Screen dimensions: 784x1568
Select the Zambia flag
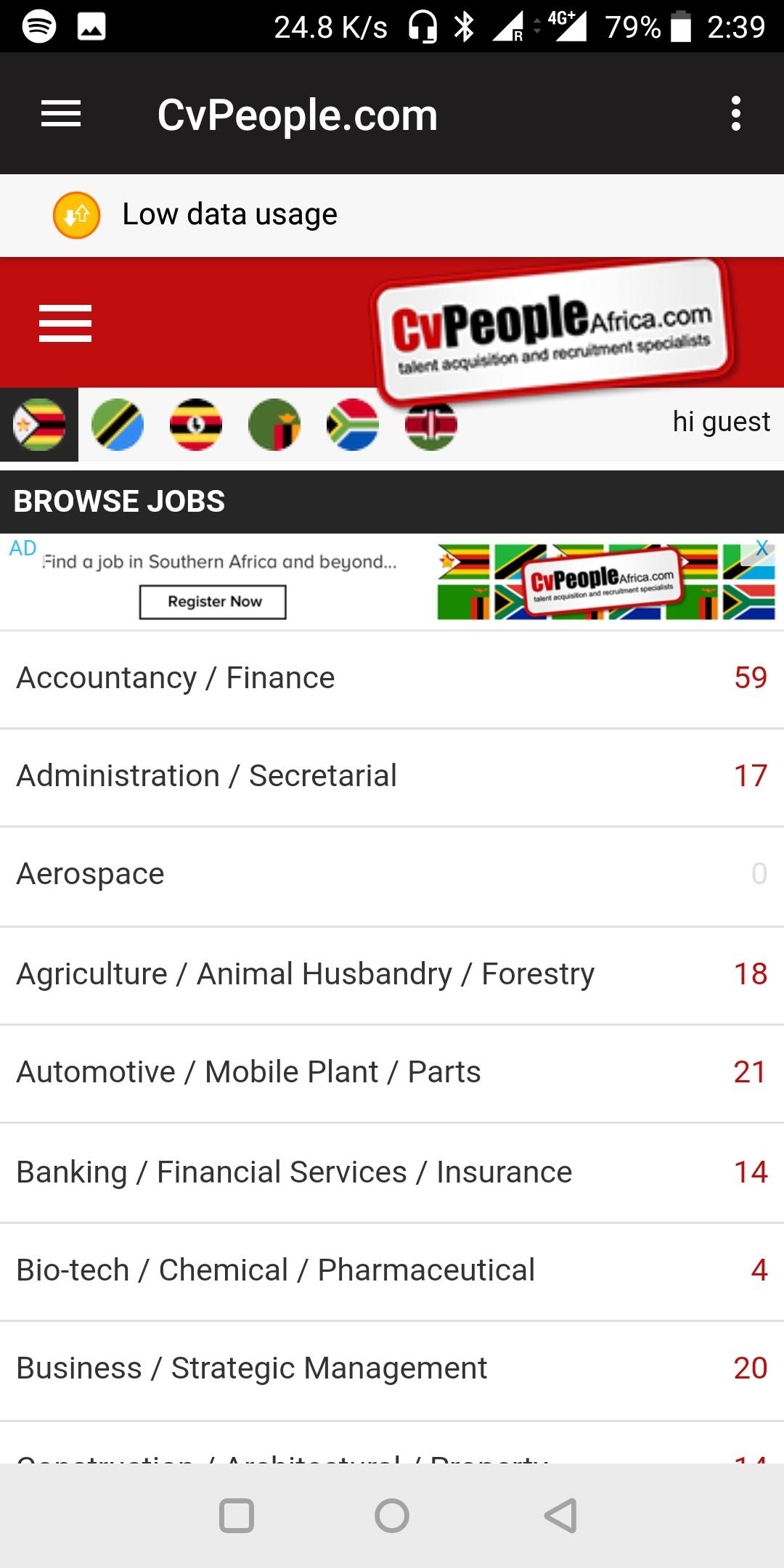coord(274,425)
